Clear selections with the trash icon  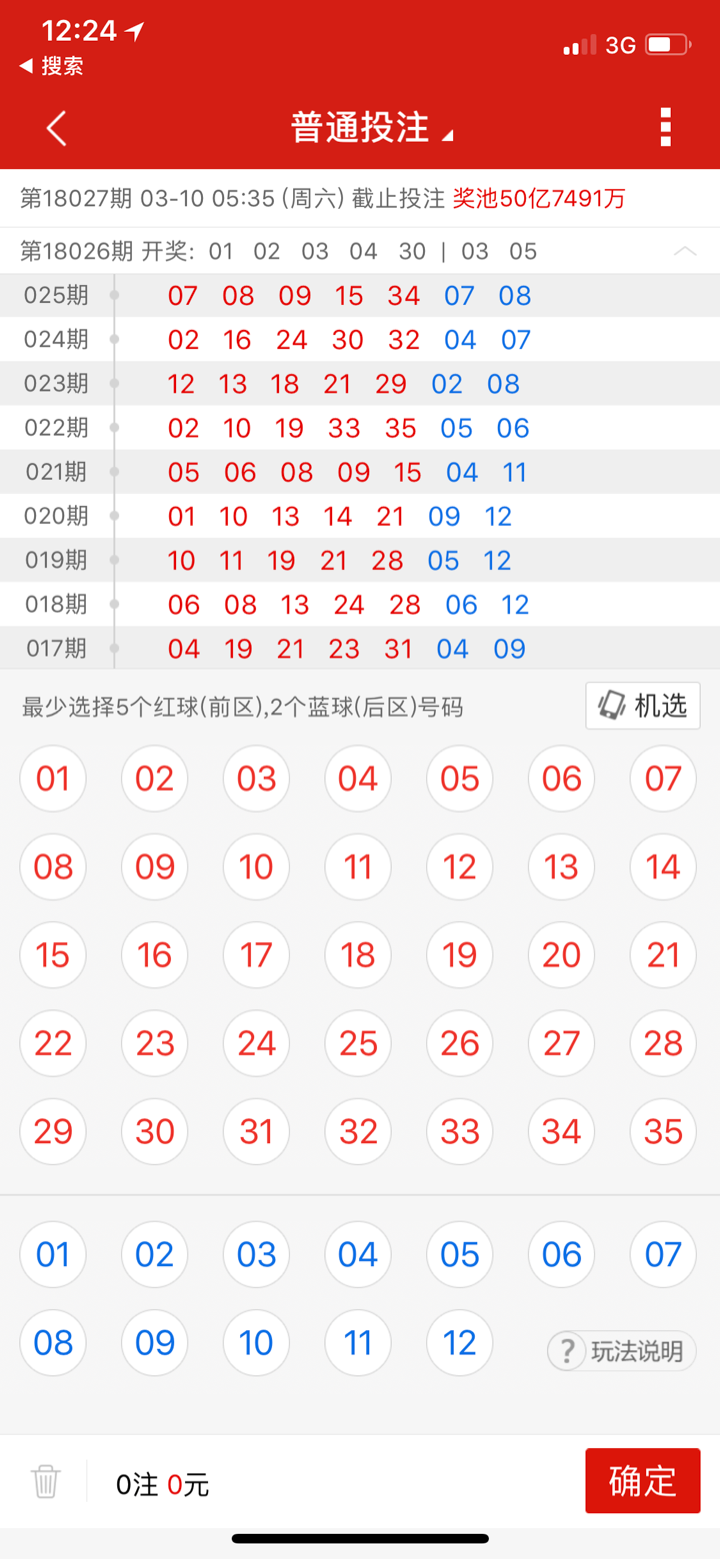(x=46, y=1481)
